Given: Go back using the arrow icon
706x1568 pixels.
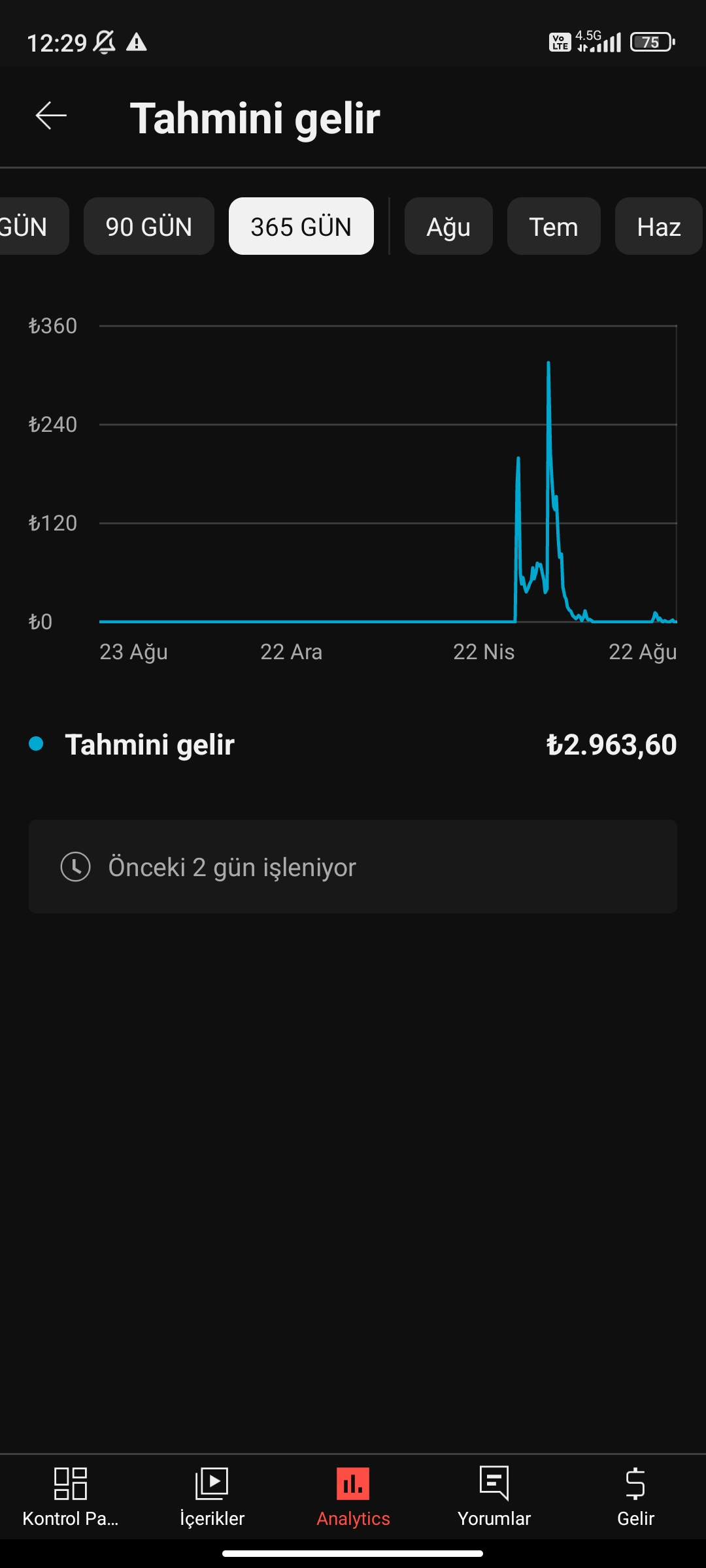Looking at the screenshot, I should [x=51, y=116].
